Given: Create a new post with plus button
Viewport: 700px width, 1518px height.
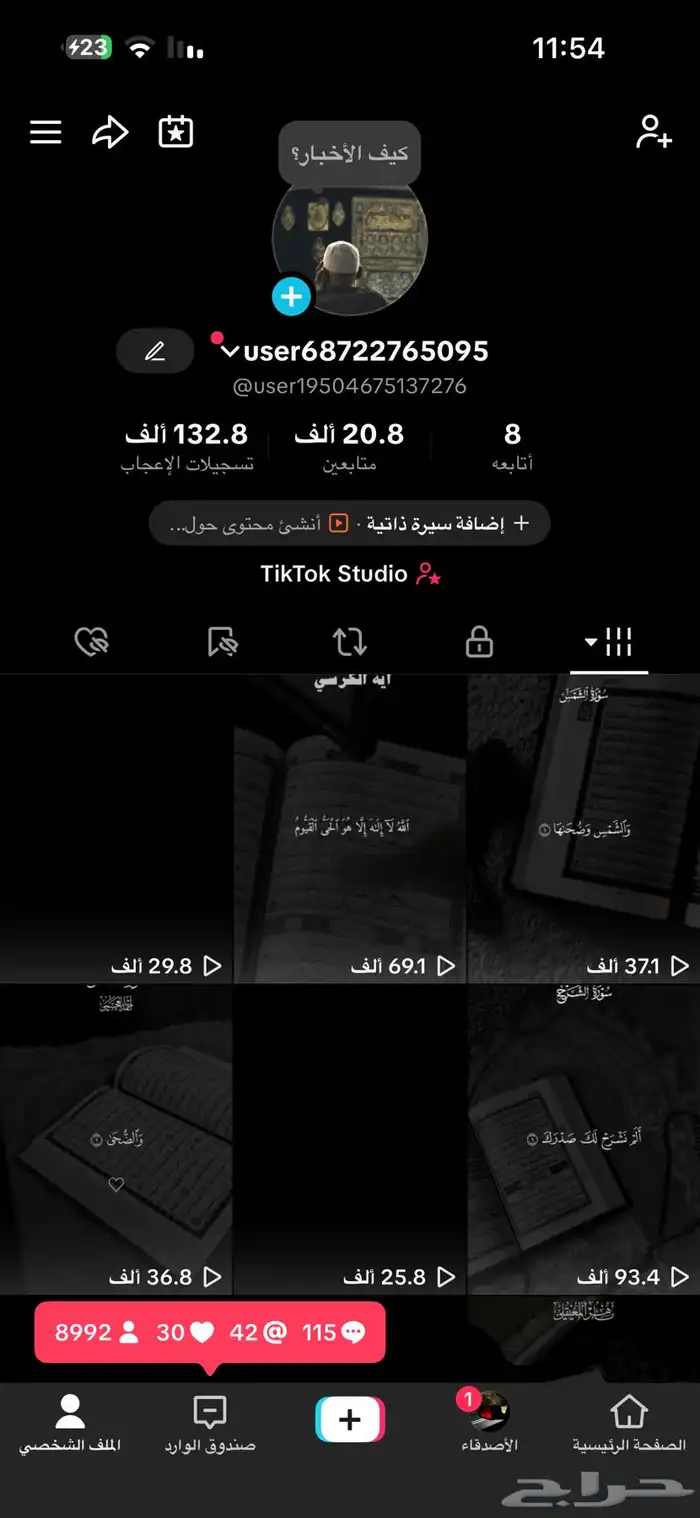Looking at the screenshot, I should 350,1420.
